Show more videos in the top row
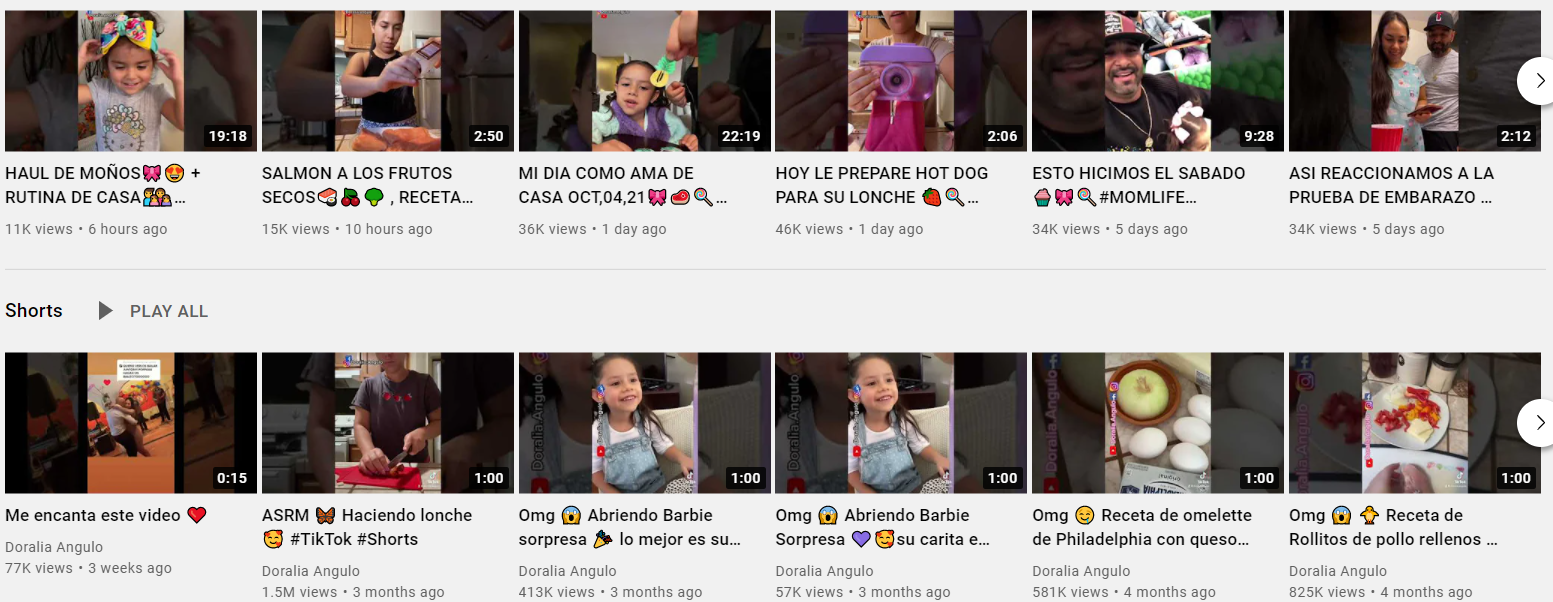1553x602 pixels. 1537,81
